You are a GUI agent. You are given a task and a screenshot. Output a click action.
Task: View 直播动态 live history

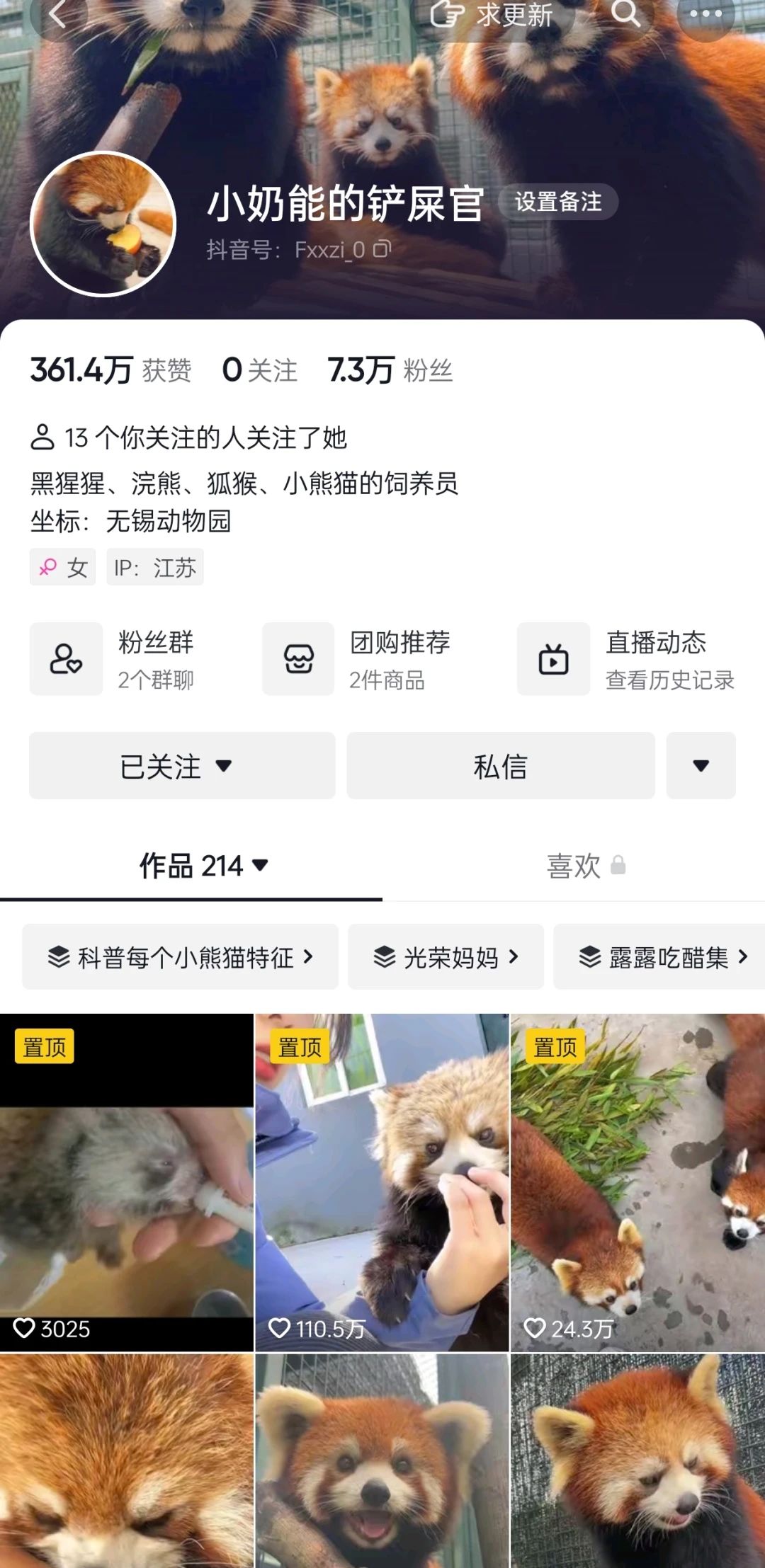(627, 659)
